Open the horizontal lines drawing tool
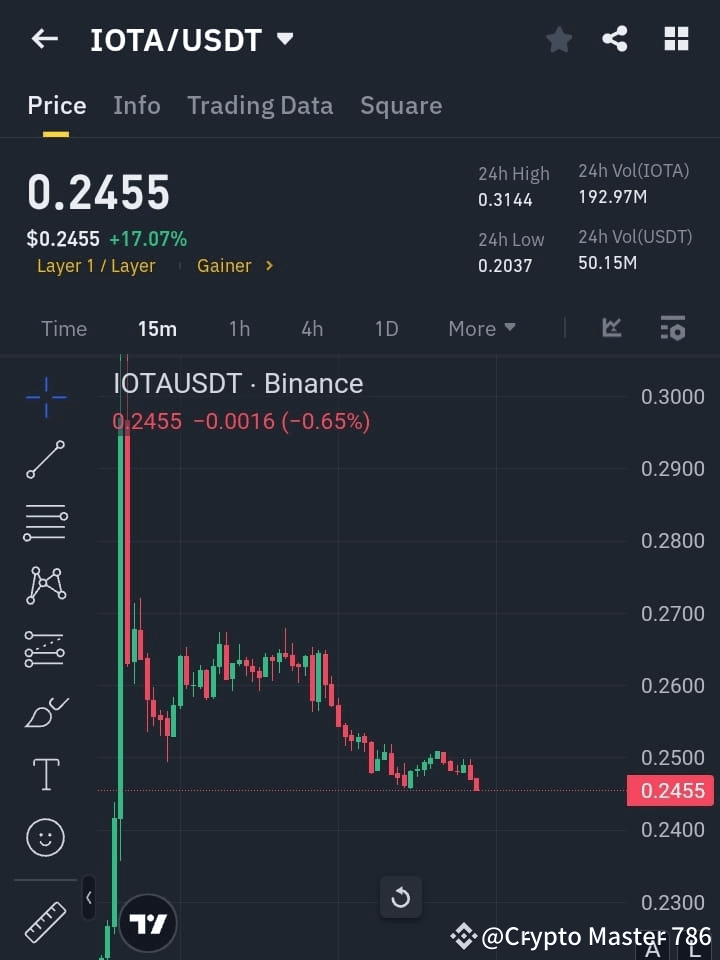 click(45, 523)
